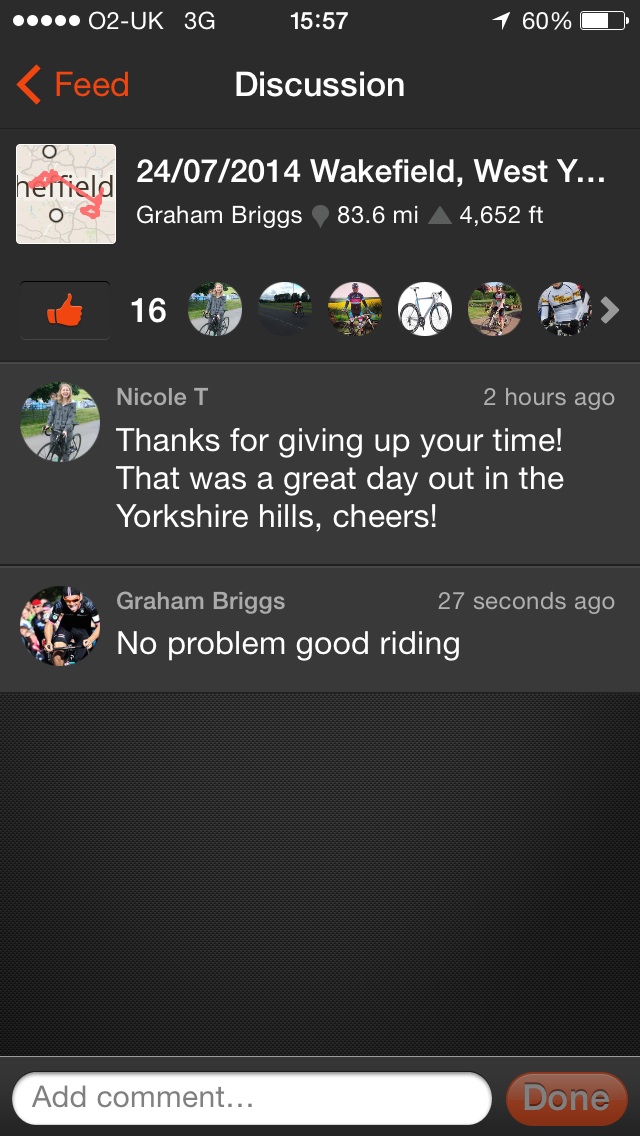Focus the Add comment field
The width and height of the screenshot is (640, 1136).
tap(252, 1097)
